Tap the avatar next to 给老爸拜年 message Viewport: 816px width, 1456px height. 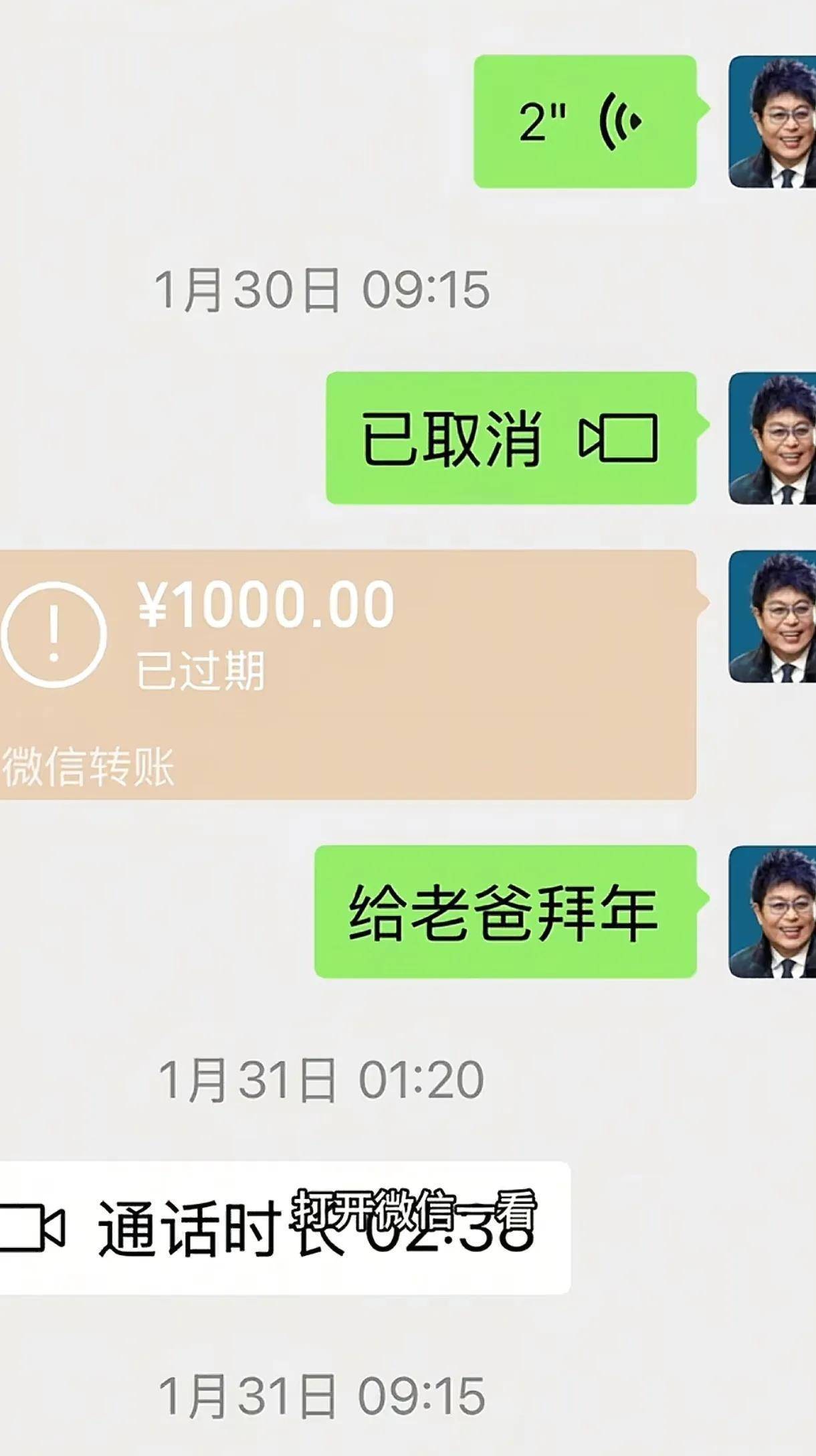pos(772,911)
